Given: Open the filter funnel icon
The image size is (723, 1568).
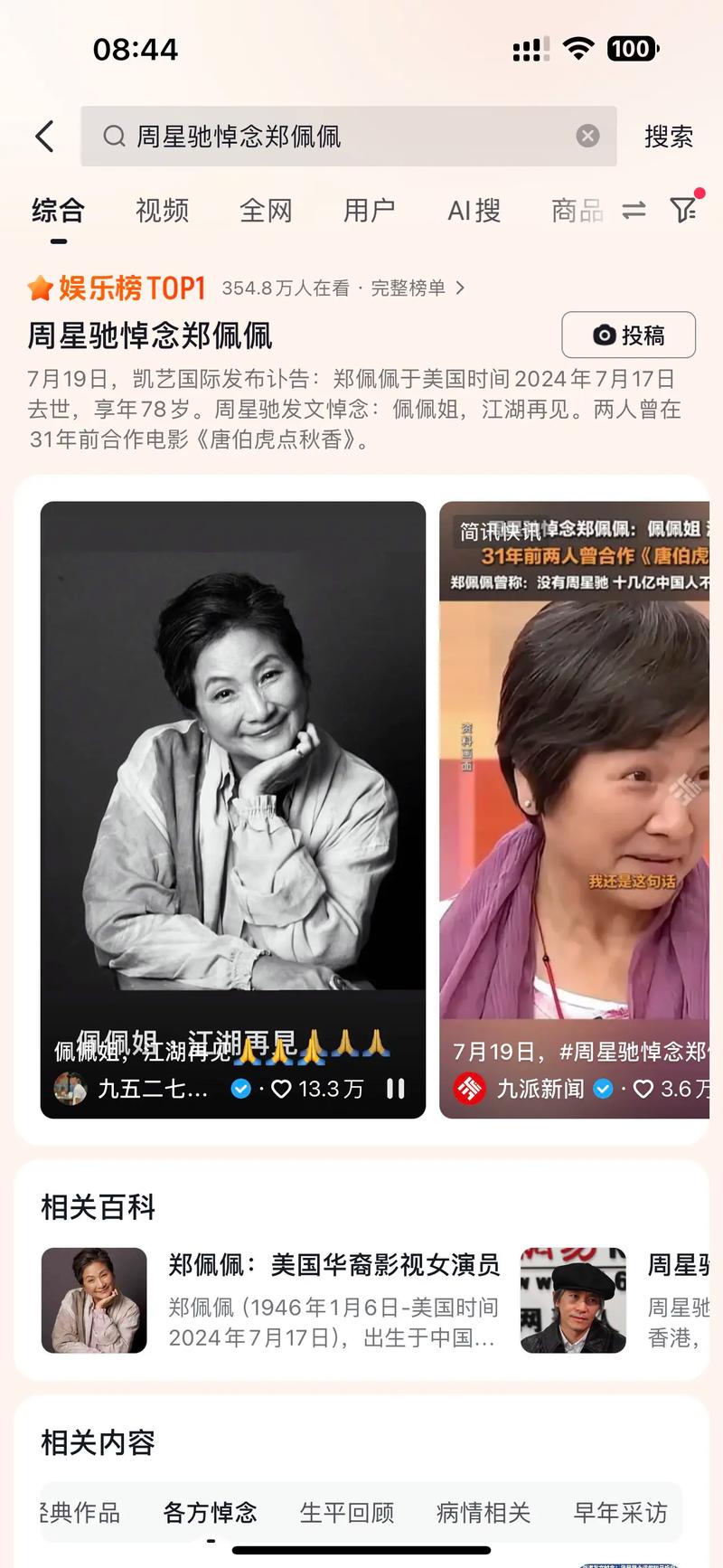Looking at the screenshot, I should tap(683, 210).
